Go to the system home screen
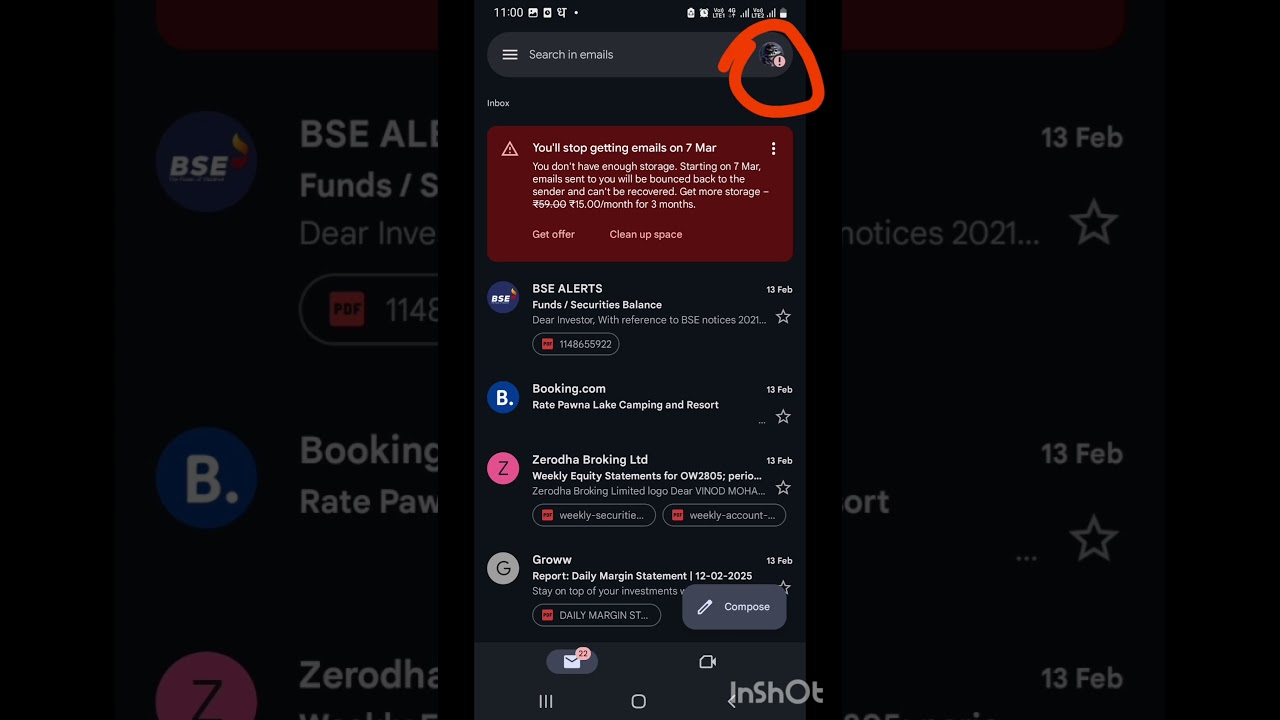Image resolution: width=1280 pixels, height=720 pixels. click(639, 702)
